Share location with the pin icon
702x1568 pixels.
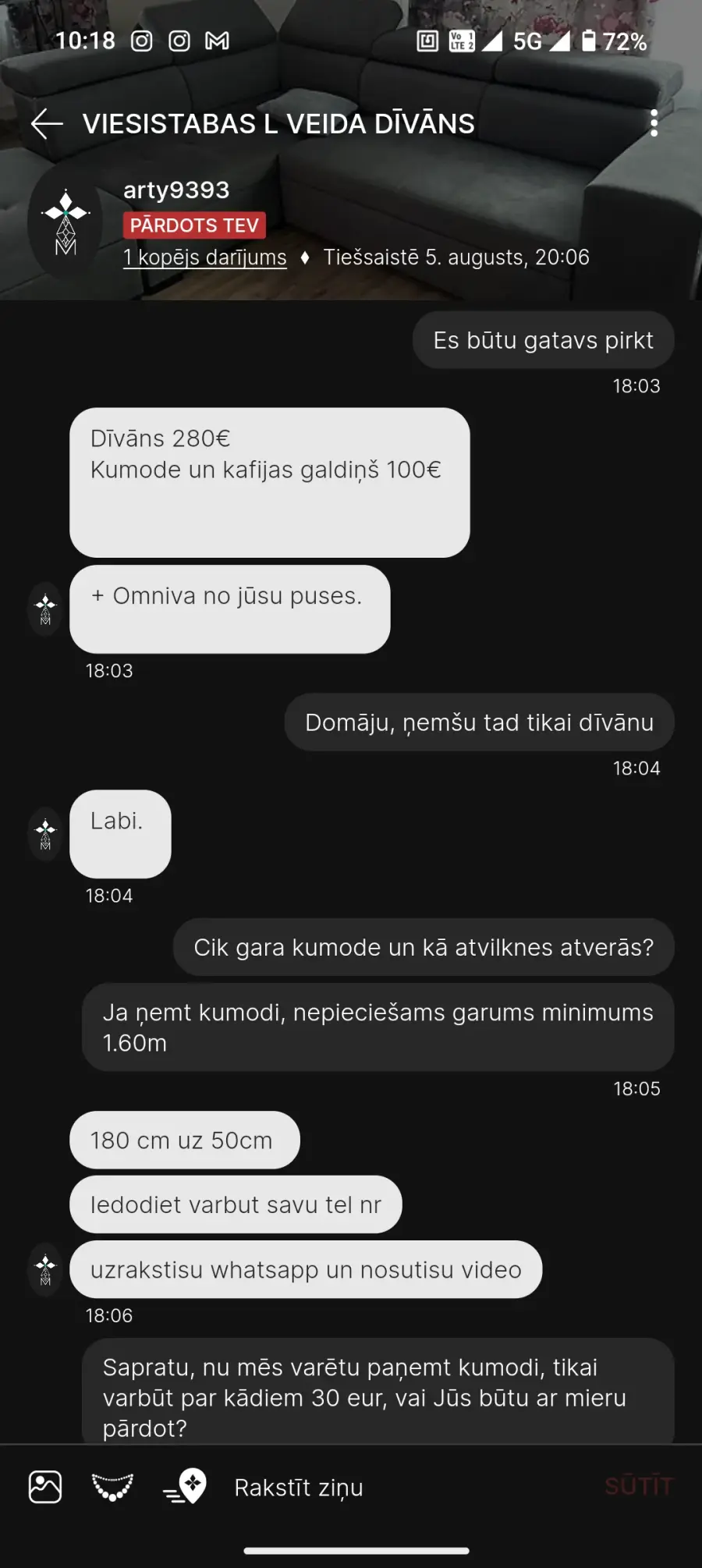(186, 1486)
